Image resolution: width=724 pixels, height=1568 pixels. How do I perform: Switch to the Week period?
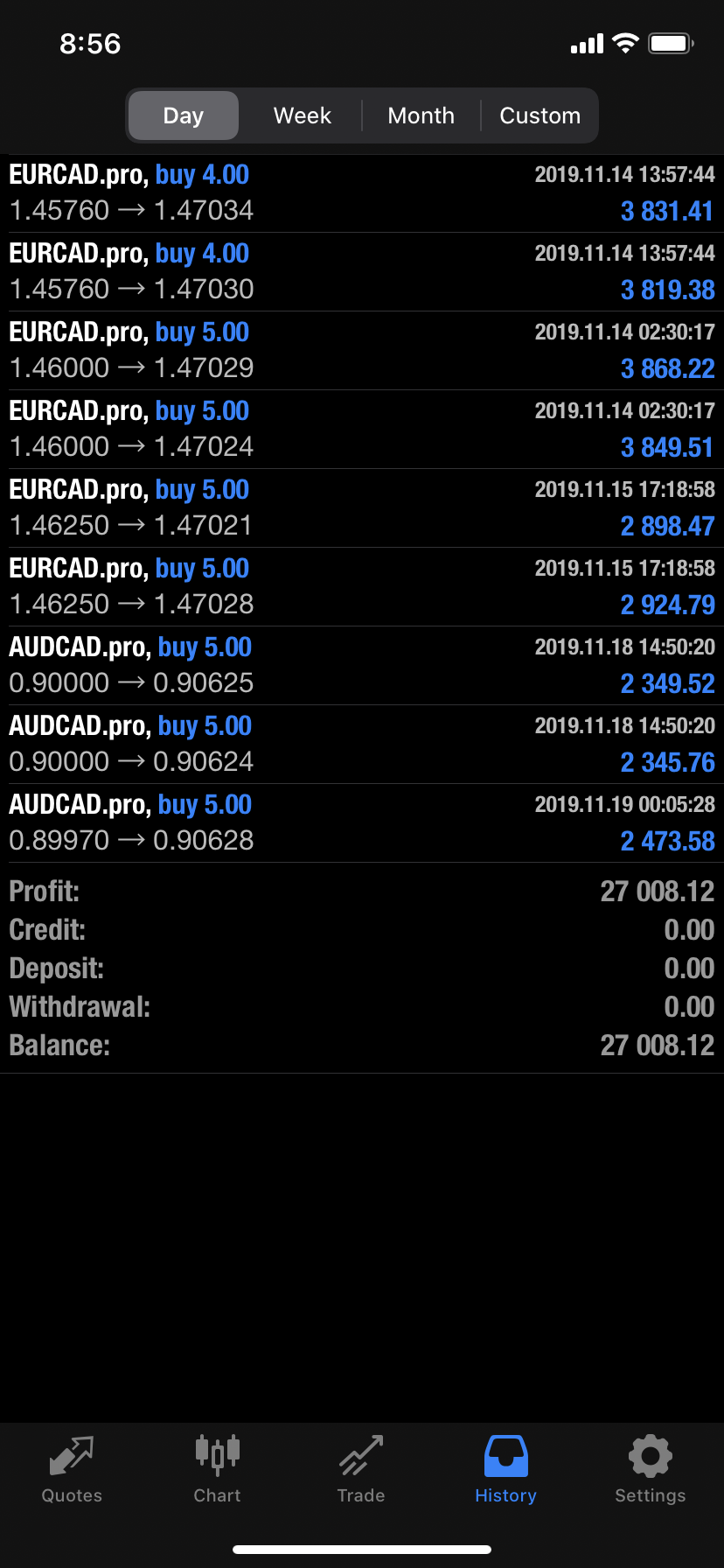(x=303, y=115)
